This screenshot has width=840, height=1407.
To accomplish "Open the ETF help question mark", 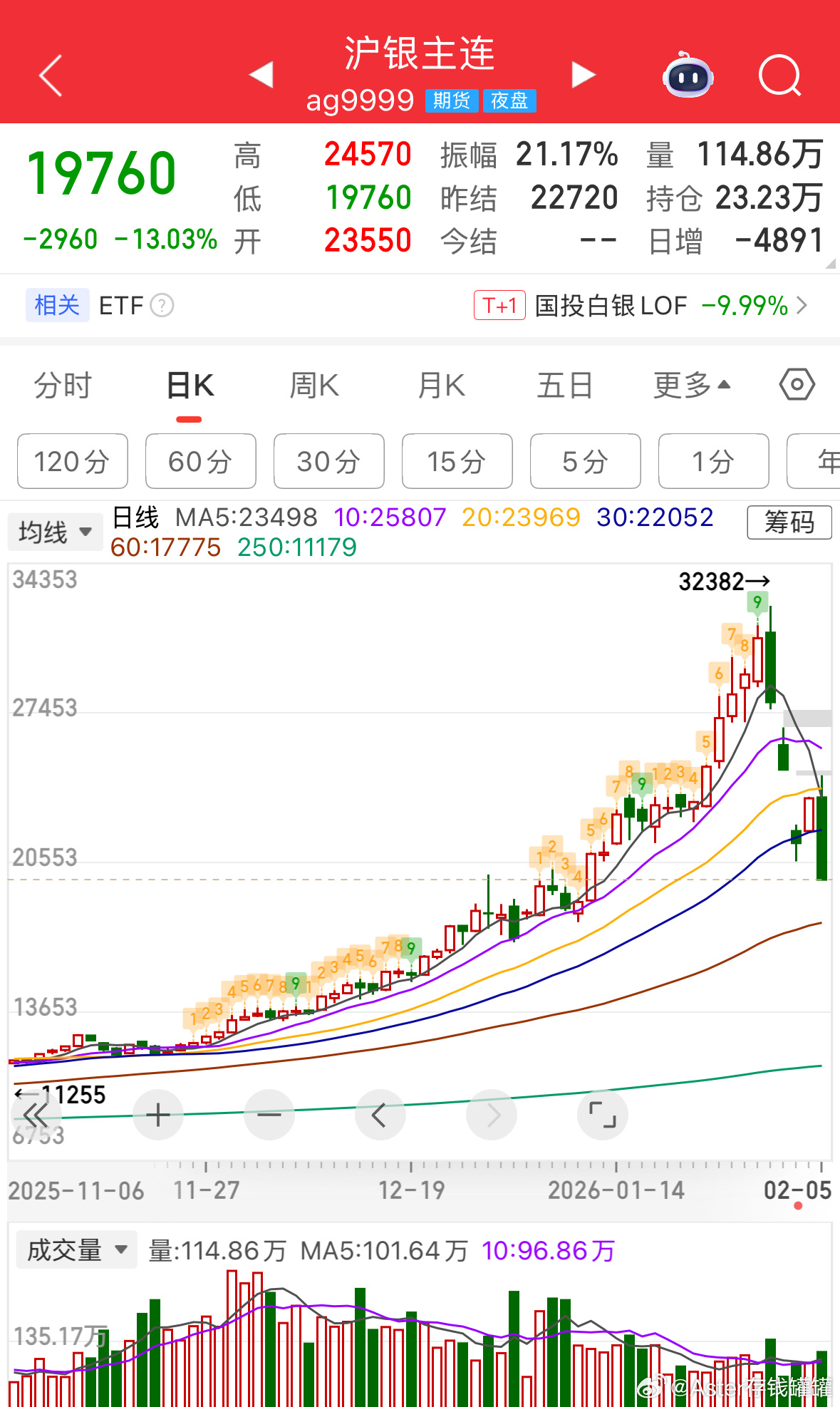I will point(162,305).
